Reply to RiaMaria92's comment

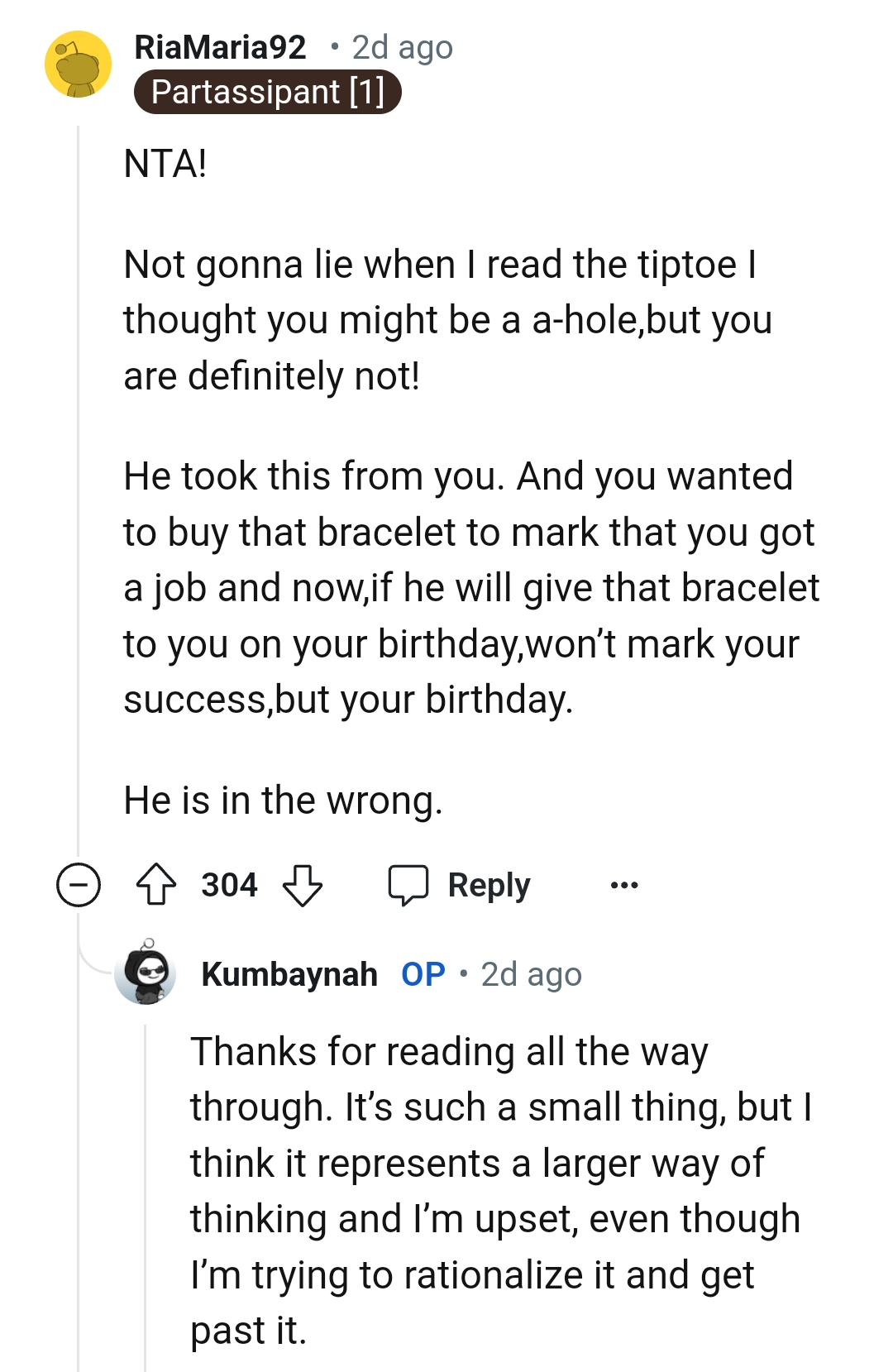tap(461, 885)
